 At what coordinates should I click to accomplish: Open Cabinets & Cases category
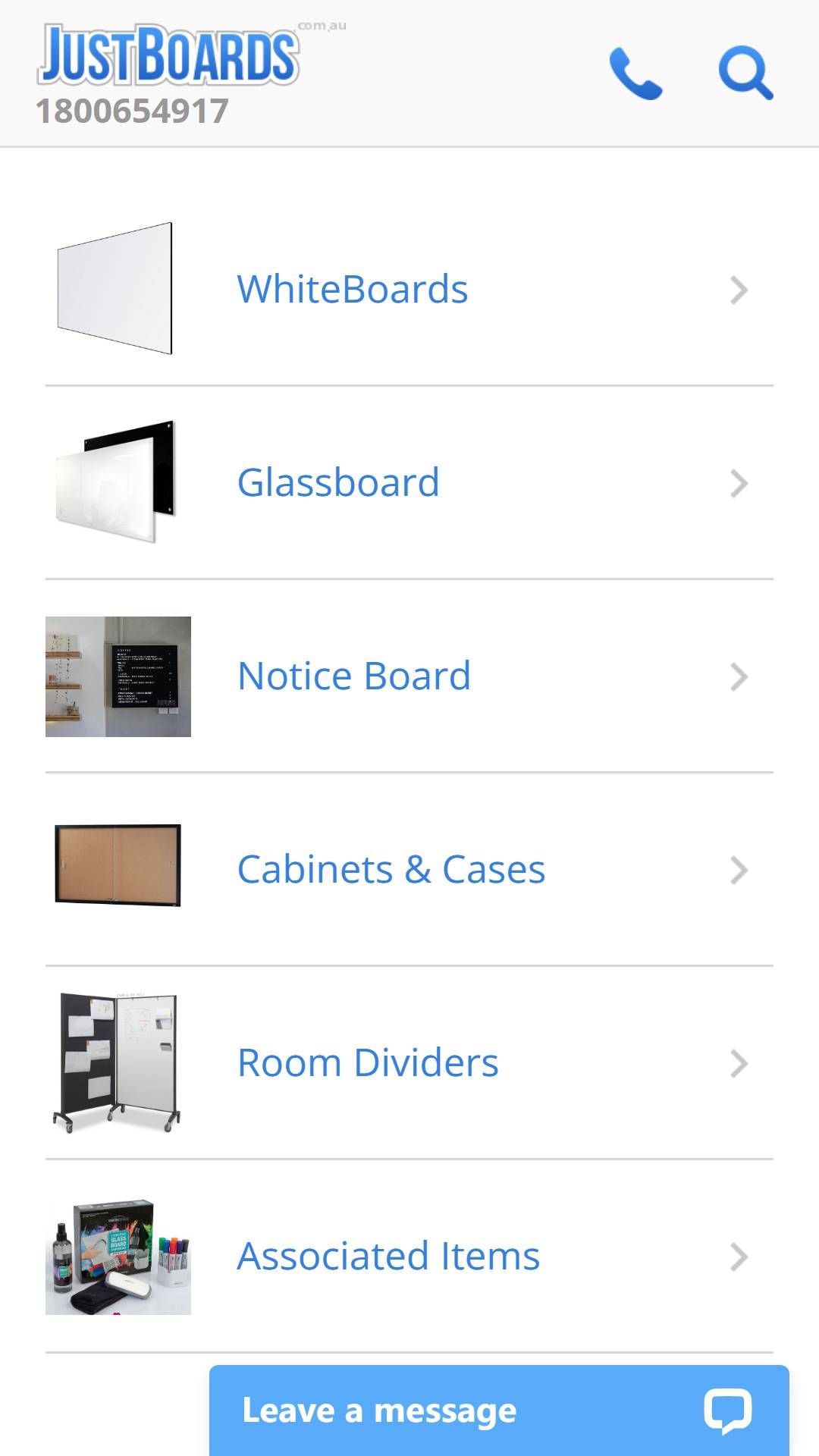[409, 870]
